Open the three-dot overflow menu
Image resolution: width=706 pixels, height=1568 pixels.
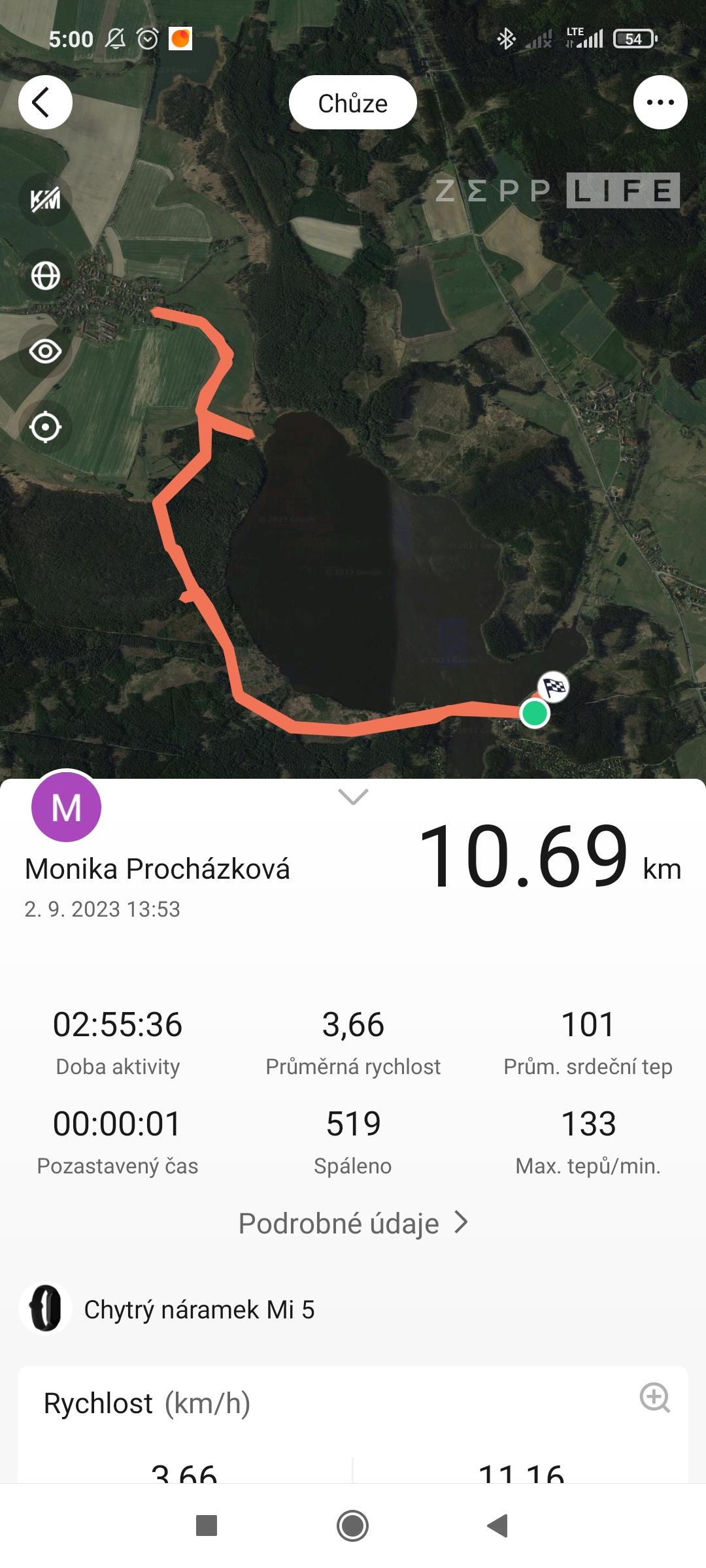tap(660, 103)
